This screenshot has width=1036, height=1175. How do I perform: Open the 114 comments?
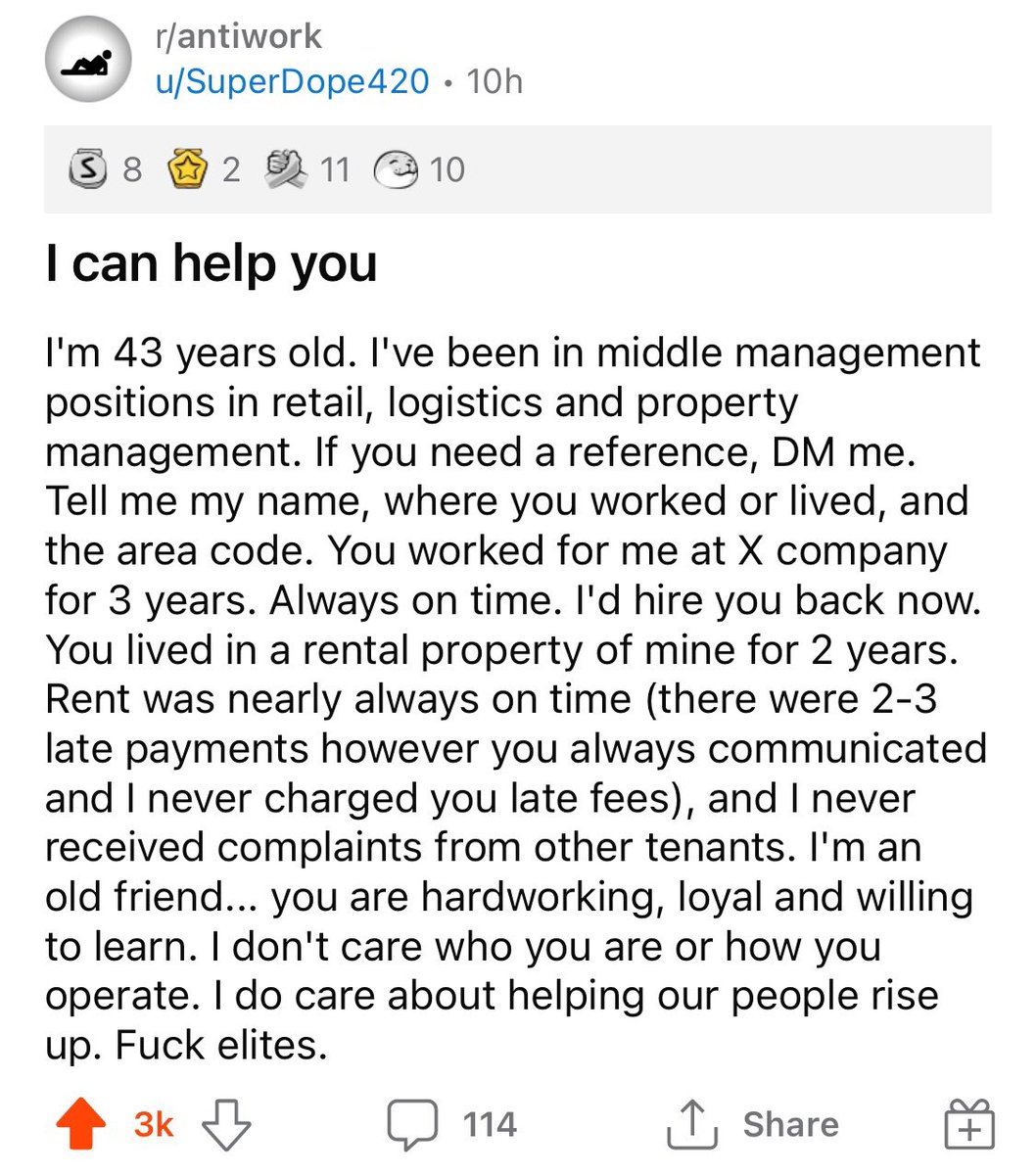[x=451, y=1124]
